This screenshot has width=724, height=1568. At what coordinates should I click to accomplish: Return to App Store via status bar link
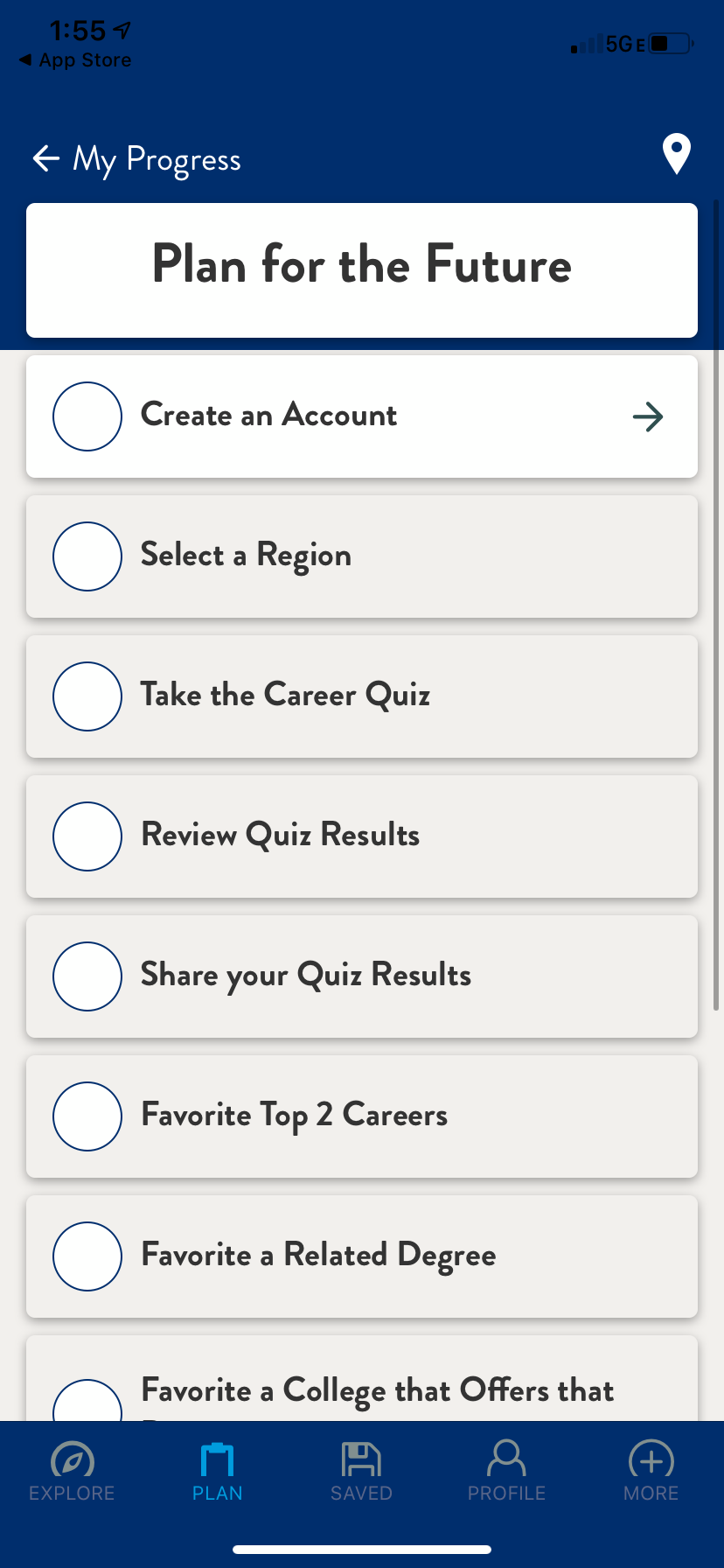click(x=76, y=60)
